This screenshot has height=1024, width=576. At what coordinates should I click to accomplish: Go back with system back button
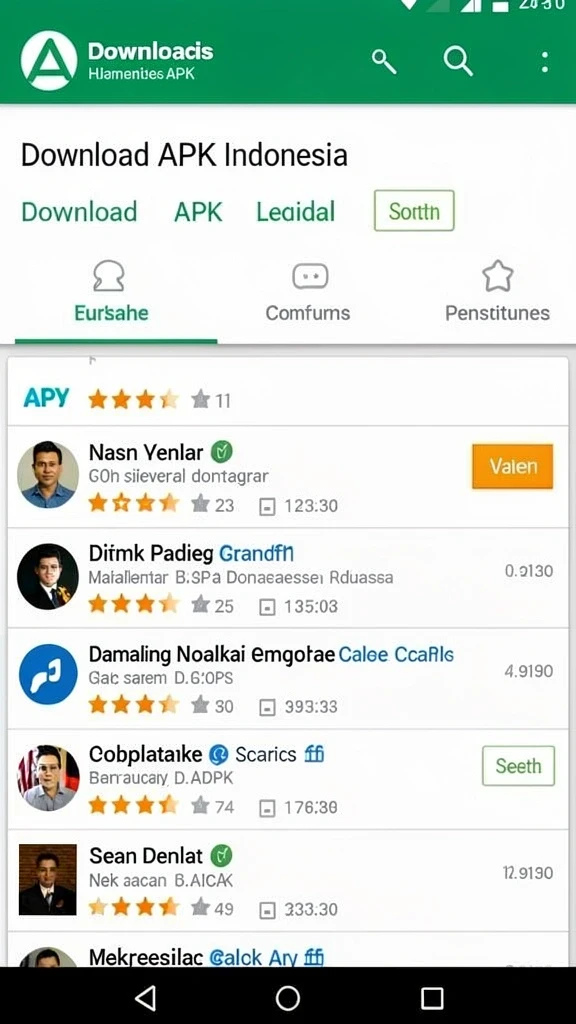[145, 997]
